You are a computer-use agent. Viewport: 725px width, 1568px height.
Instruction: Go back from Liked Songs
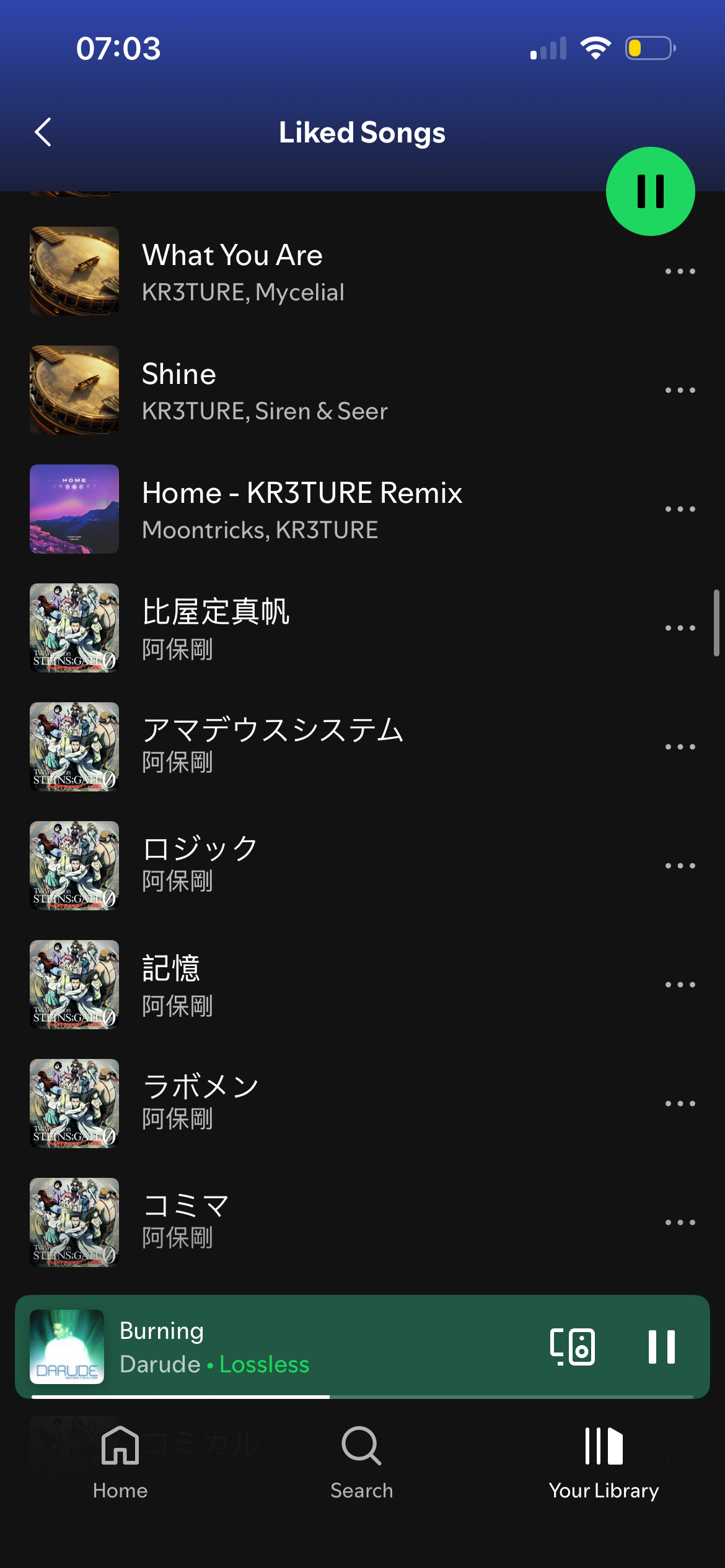pyautogui.click(x=43, y=132)
